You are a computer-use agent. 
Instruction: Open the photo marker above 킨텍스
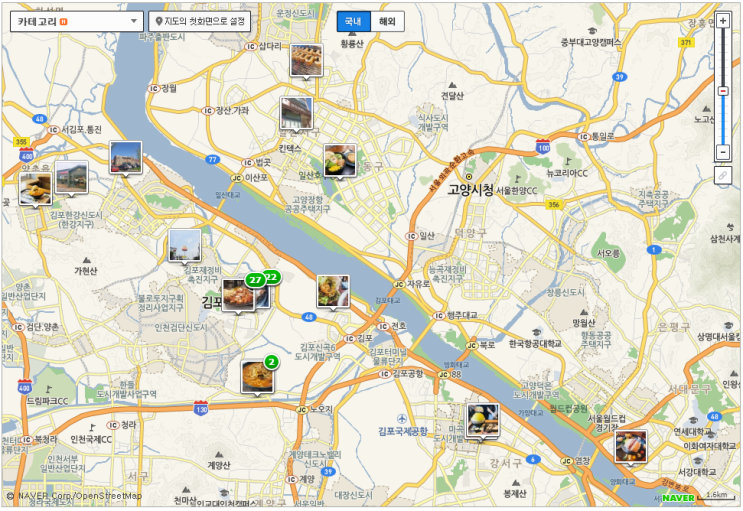tap(296, 113)
